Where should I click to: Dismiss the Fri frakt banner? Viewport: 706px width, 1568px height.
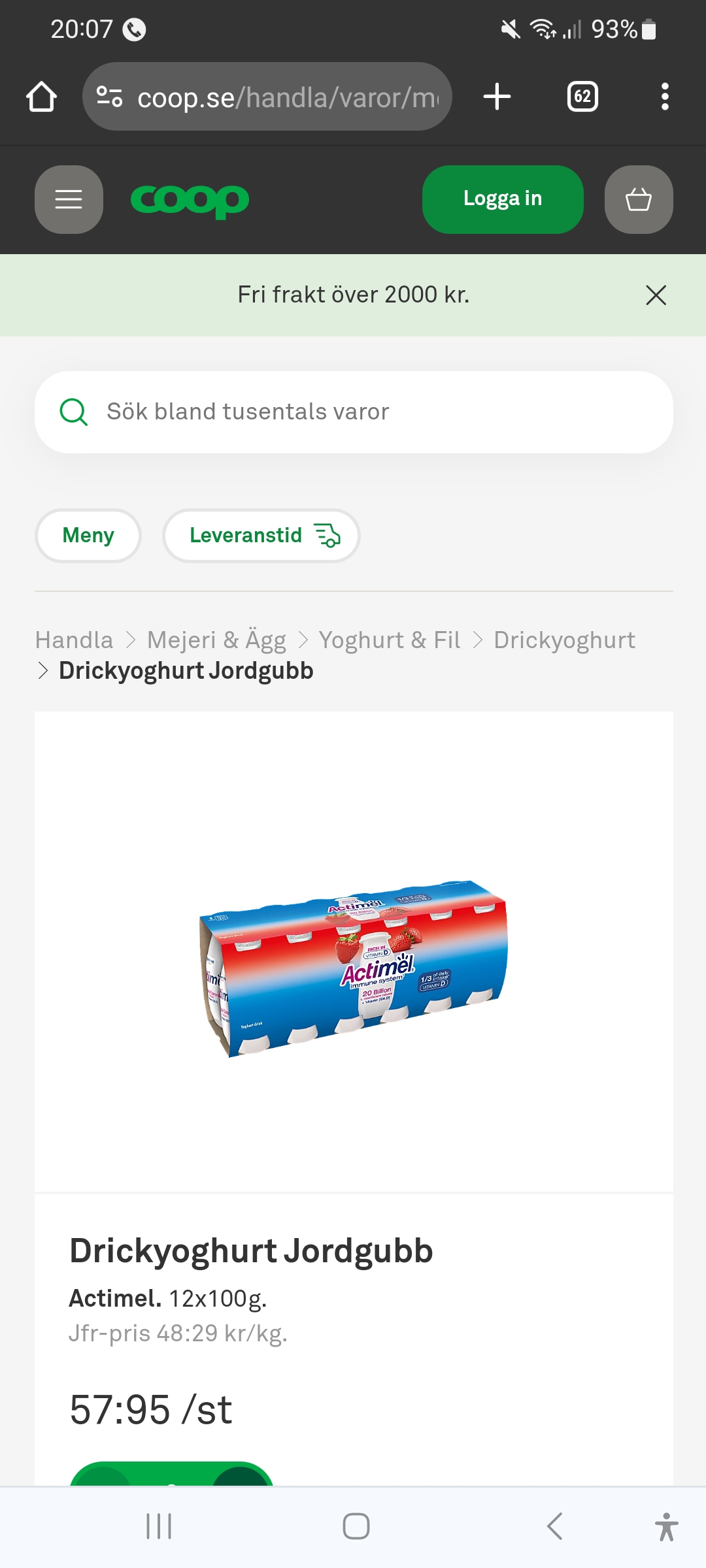point(656,295)
